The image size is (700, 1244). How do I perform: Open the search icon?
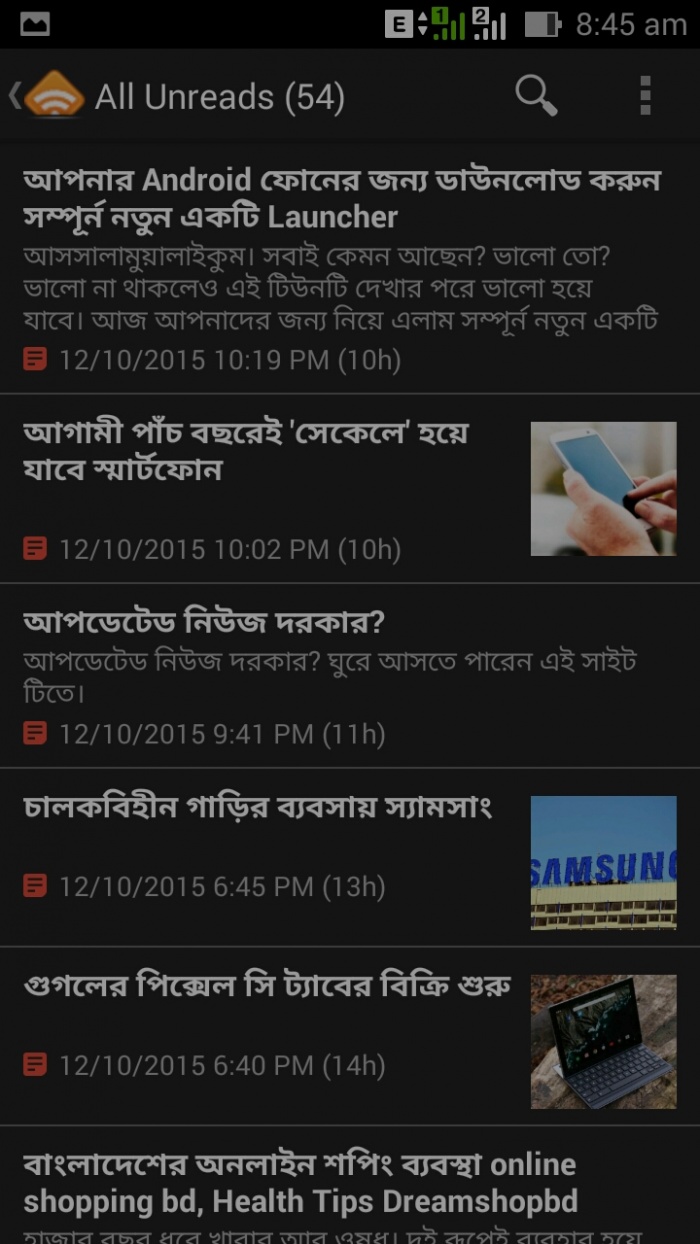coord(536,96)
